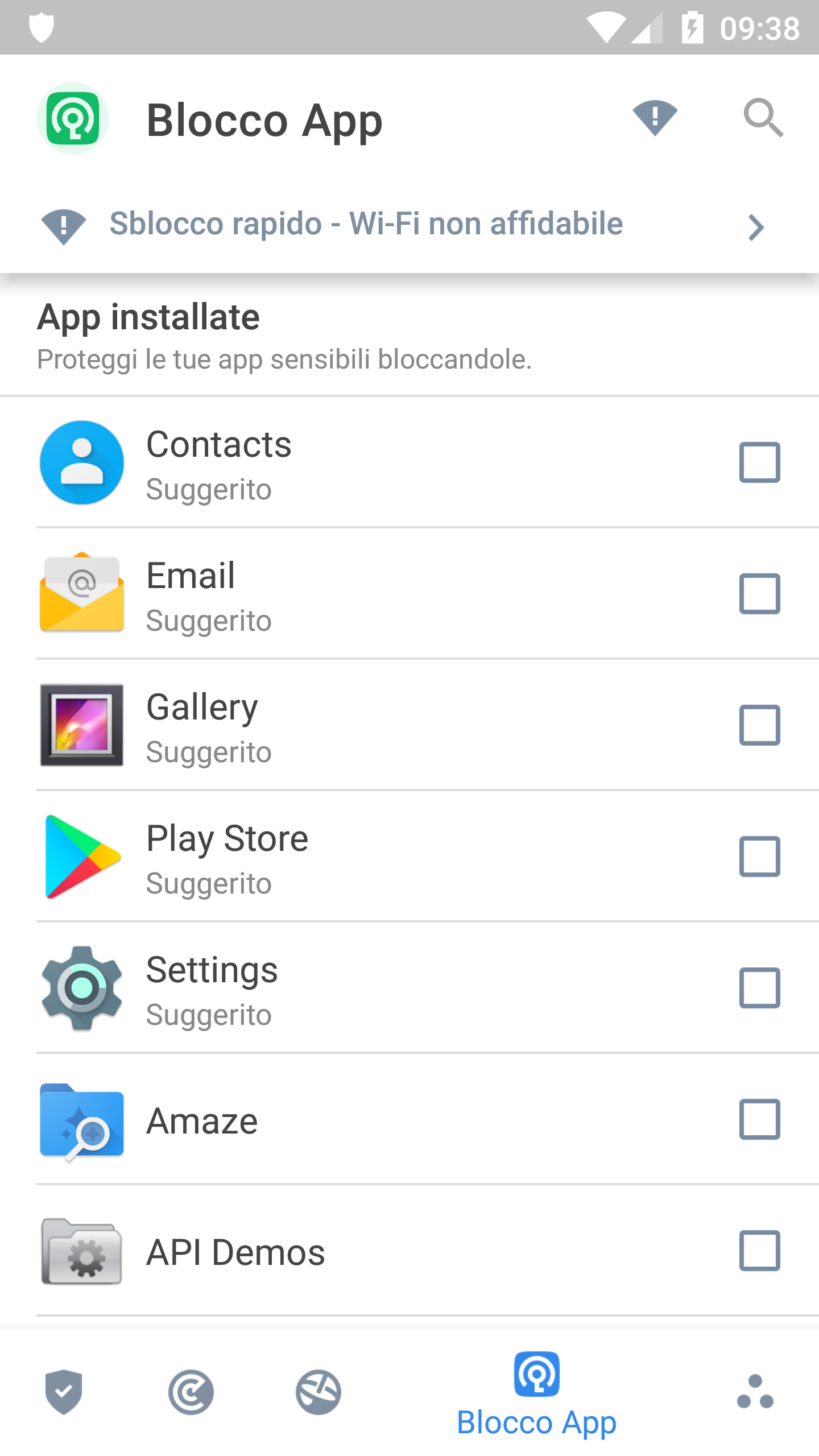Tap the Wi-Fi warning icon in app bar
Image resolution: width=819 pixels, height=1456 pixels.
(x=655, y=118)
